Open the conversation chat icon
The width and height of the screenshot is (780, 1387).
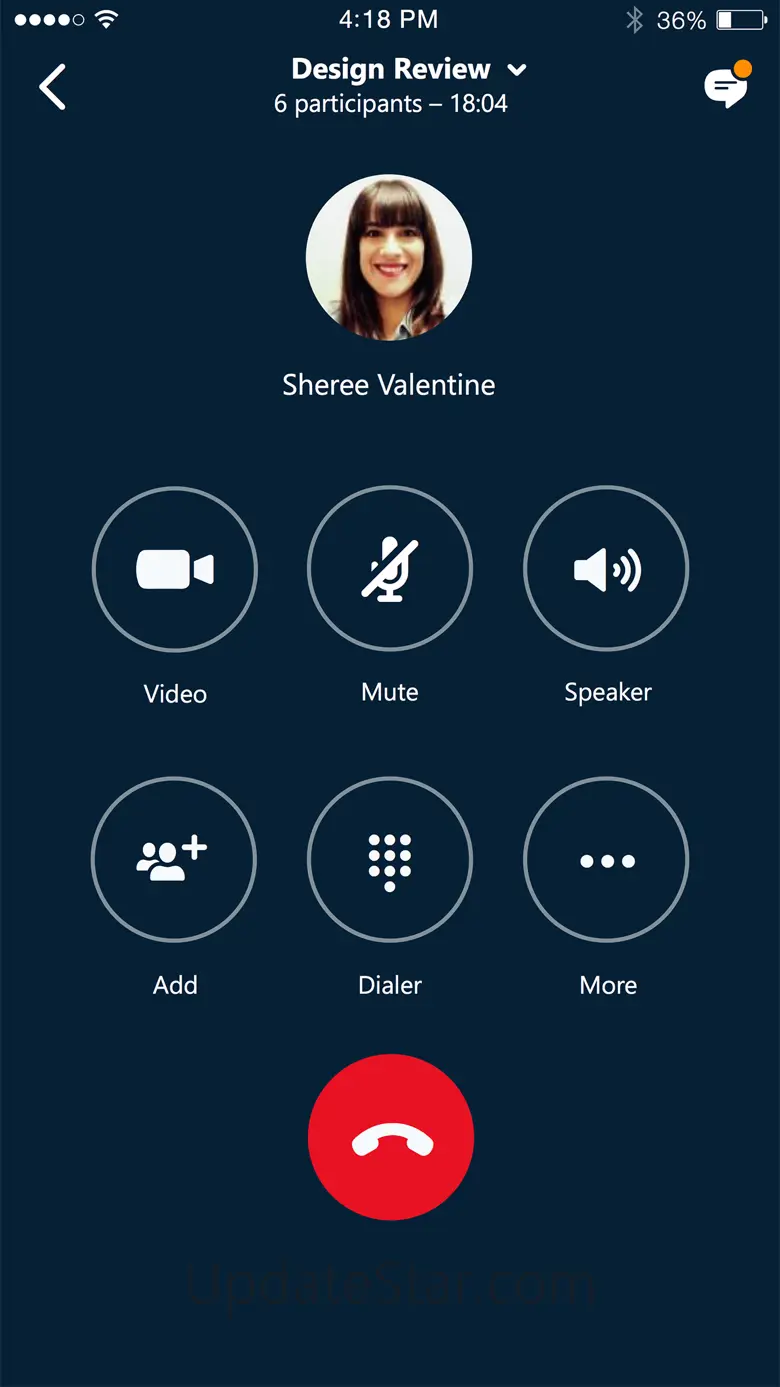726,87
